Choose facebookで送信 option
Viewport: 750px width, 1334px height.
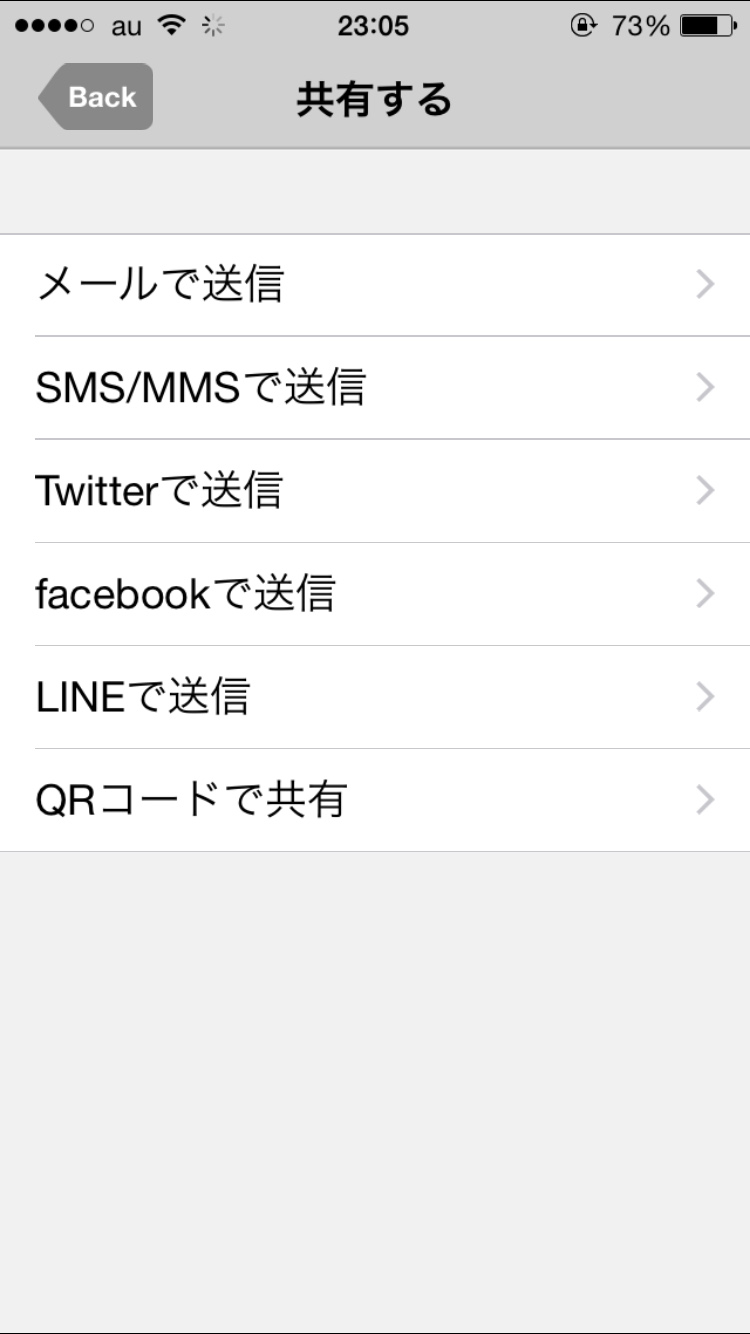tap(375, 594)
